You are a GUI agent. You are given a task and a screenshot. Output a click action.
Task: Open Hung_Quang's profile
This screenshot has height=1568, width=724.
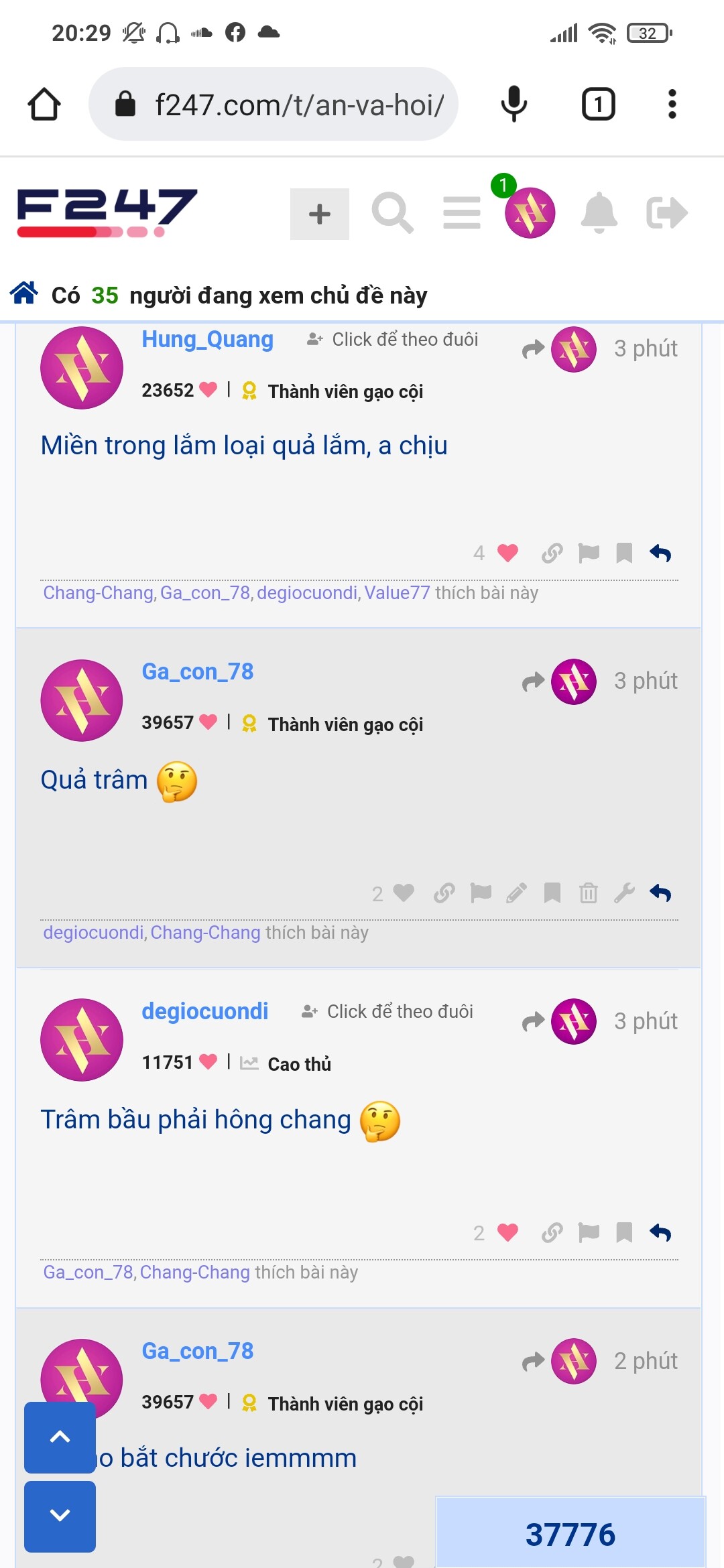tap(207, 340)
